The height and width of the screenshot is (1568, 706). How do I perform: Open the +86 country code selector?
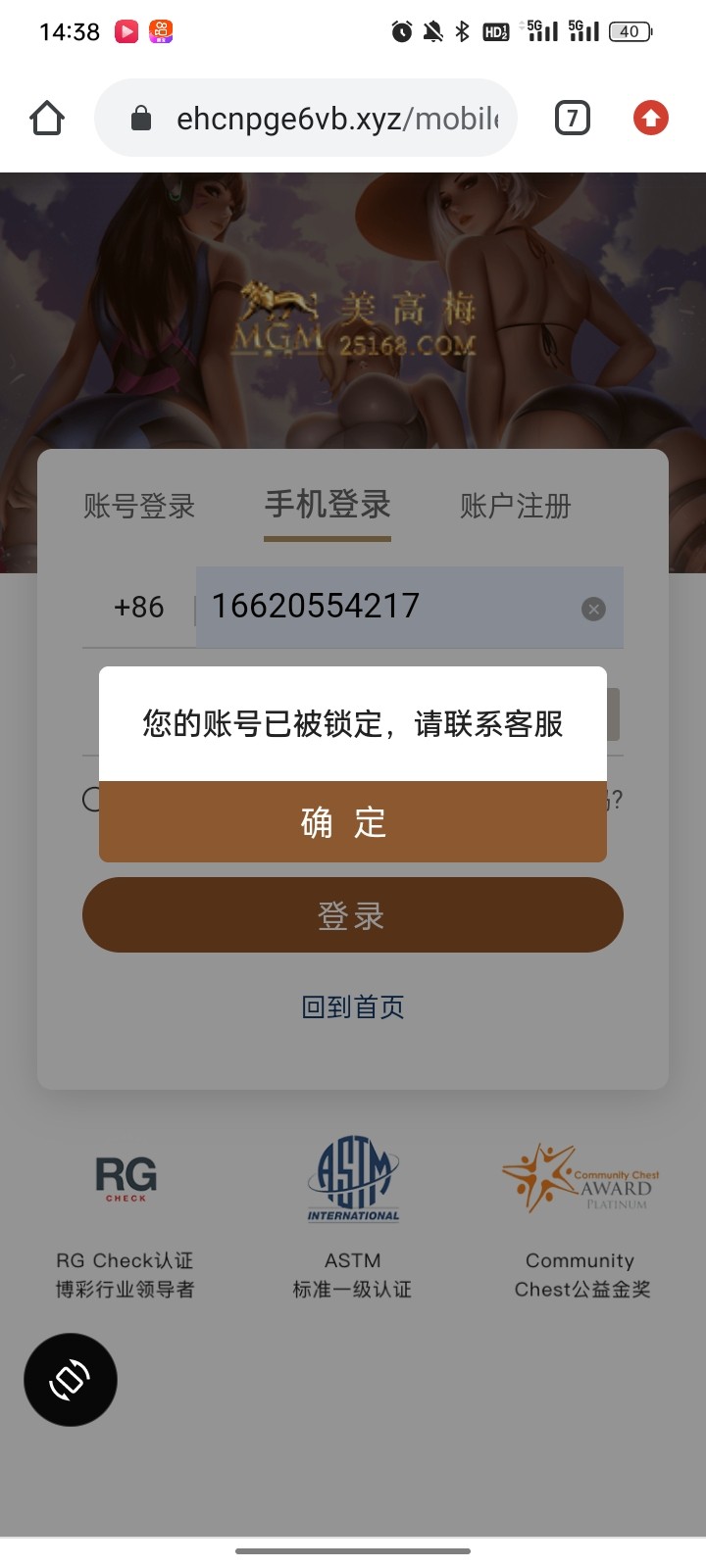[138, 608]
